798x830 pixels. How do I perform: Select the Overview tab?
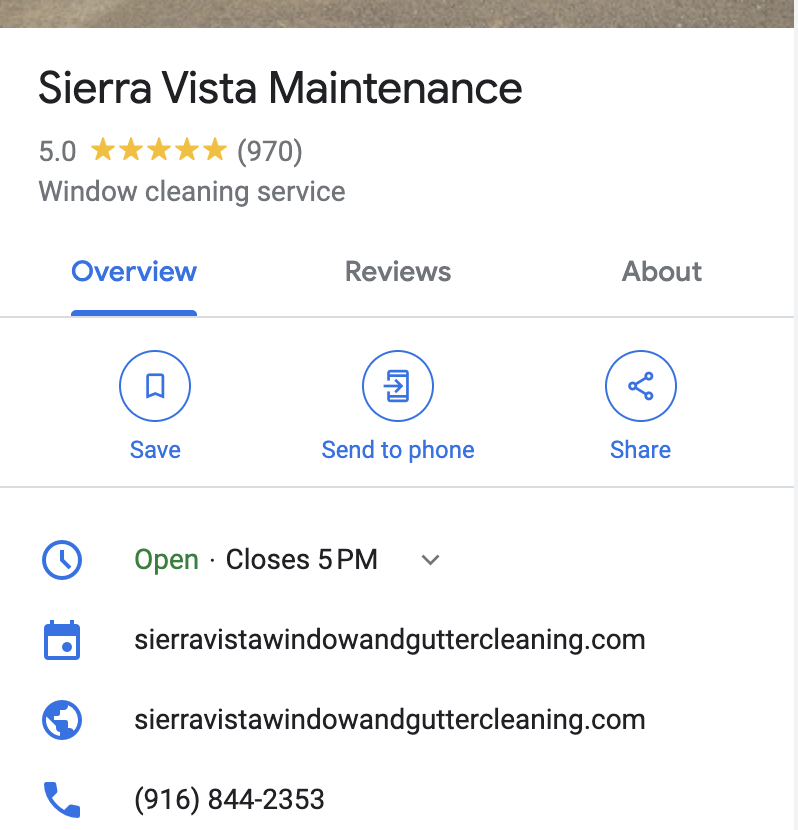134,272
